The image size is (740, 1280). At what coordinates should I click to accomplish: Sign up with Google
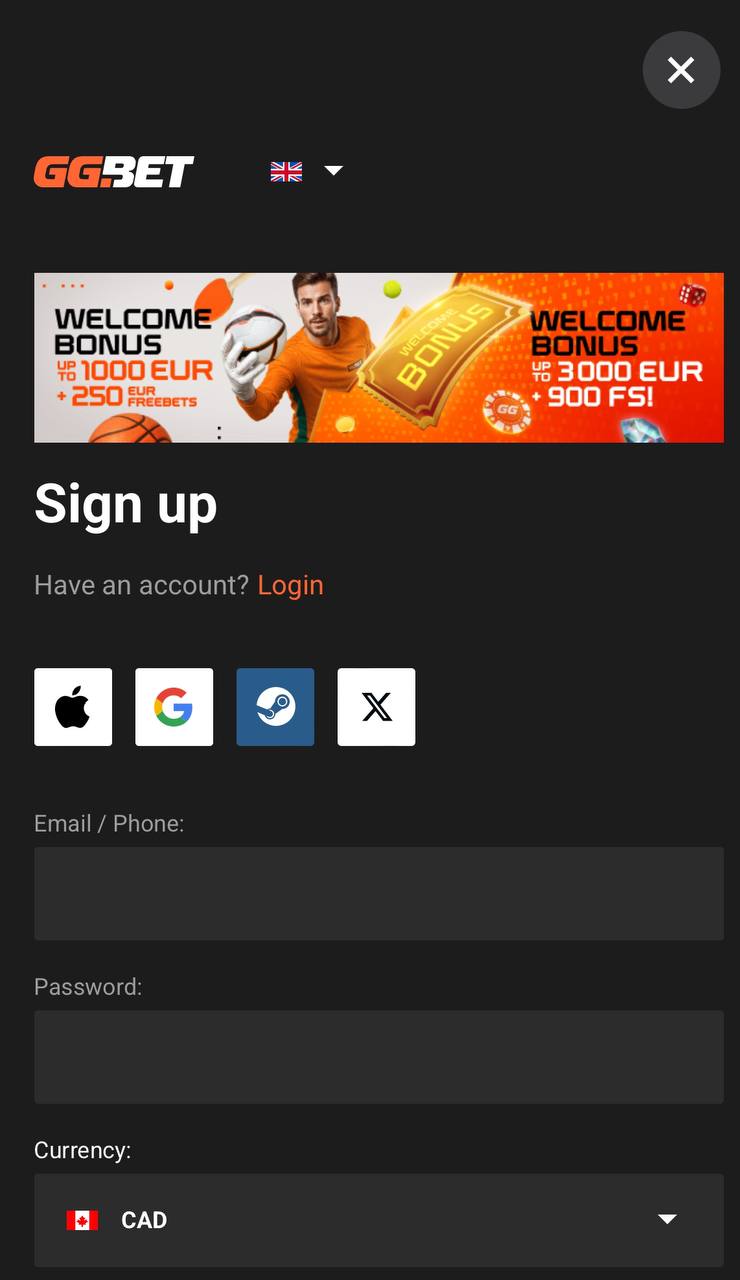coord(174,707)
